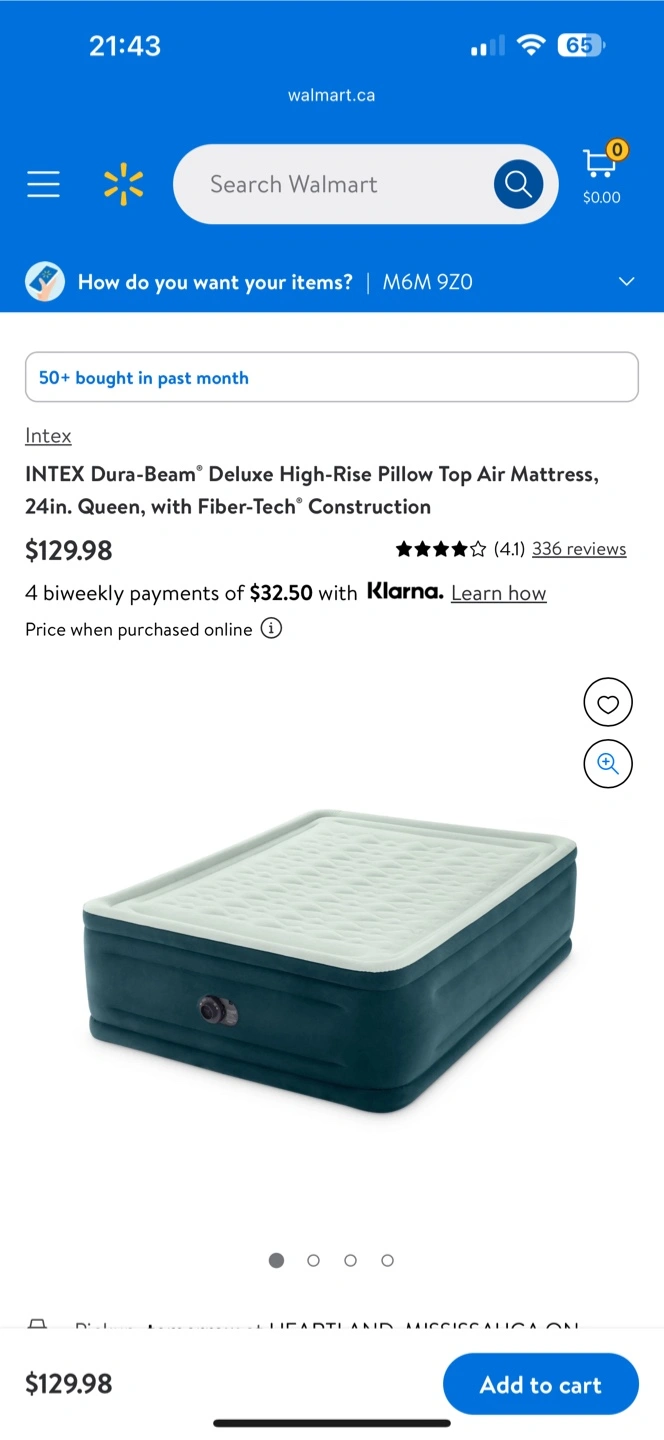664x1440 pixels.
Task: View the 336 reviews link
Action: pyautogui.click(x=579, y=549)
